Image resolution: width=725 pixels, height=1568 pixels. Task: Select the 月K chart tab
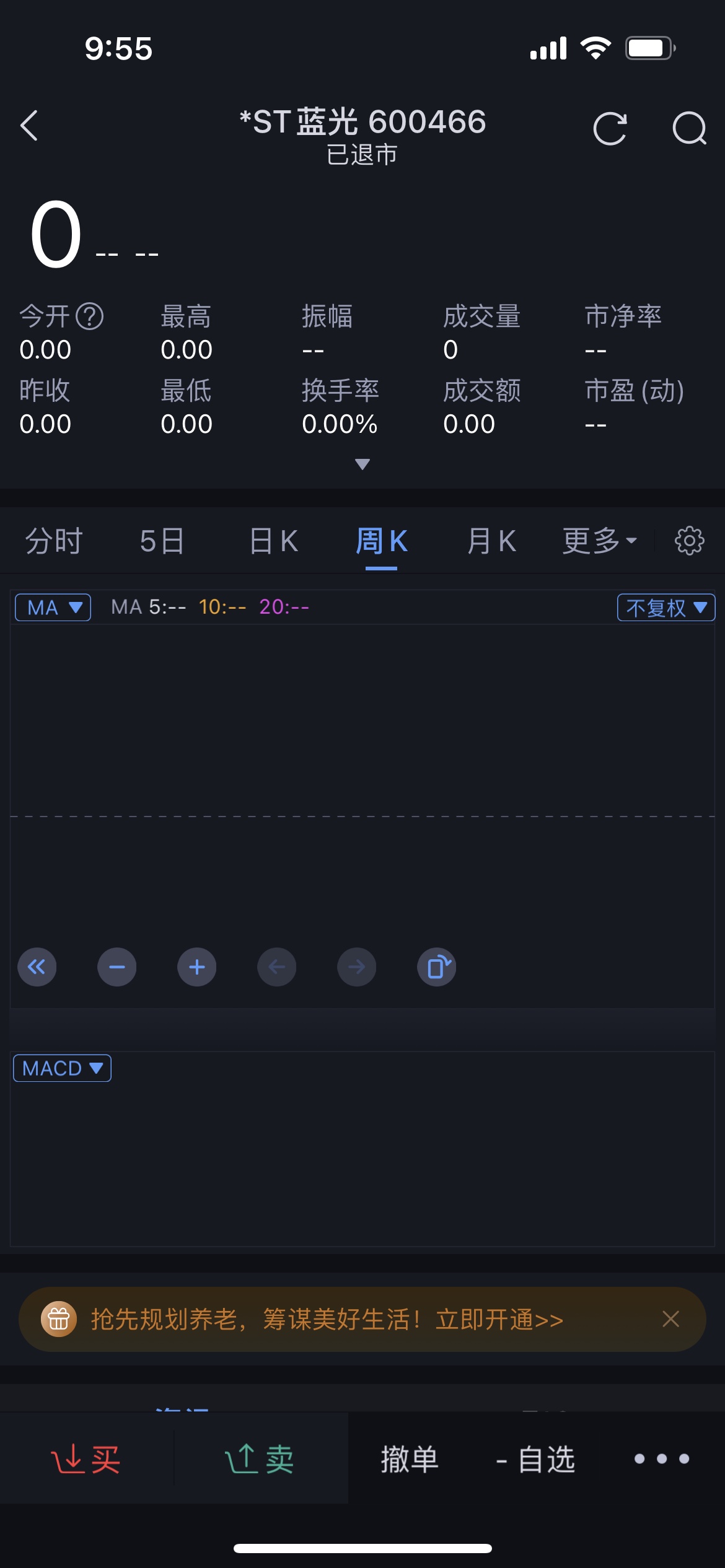click(491, 541)
